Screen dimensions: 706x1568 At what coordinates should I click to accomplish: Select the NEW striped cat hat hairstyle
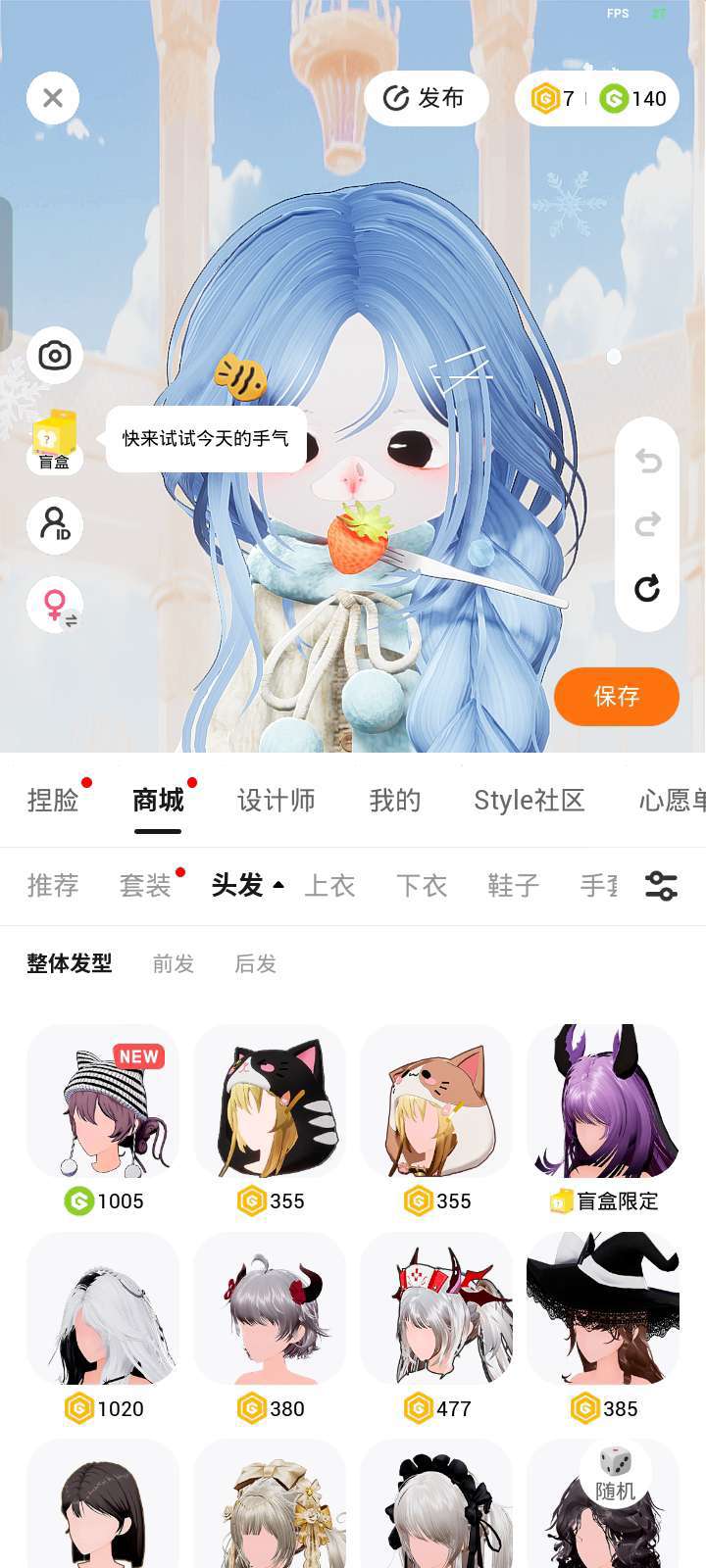(x=103, y=1102)
